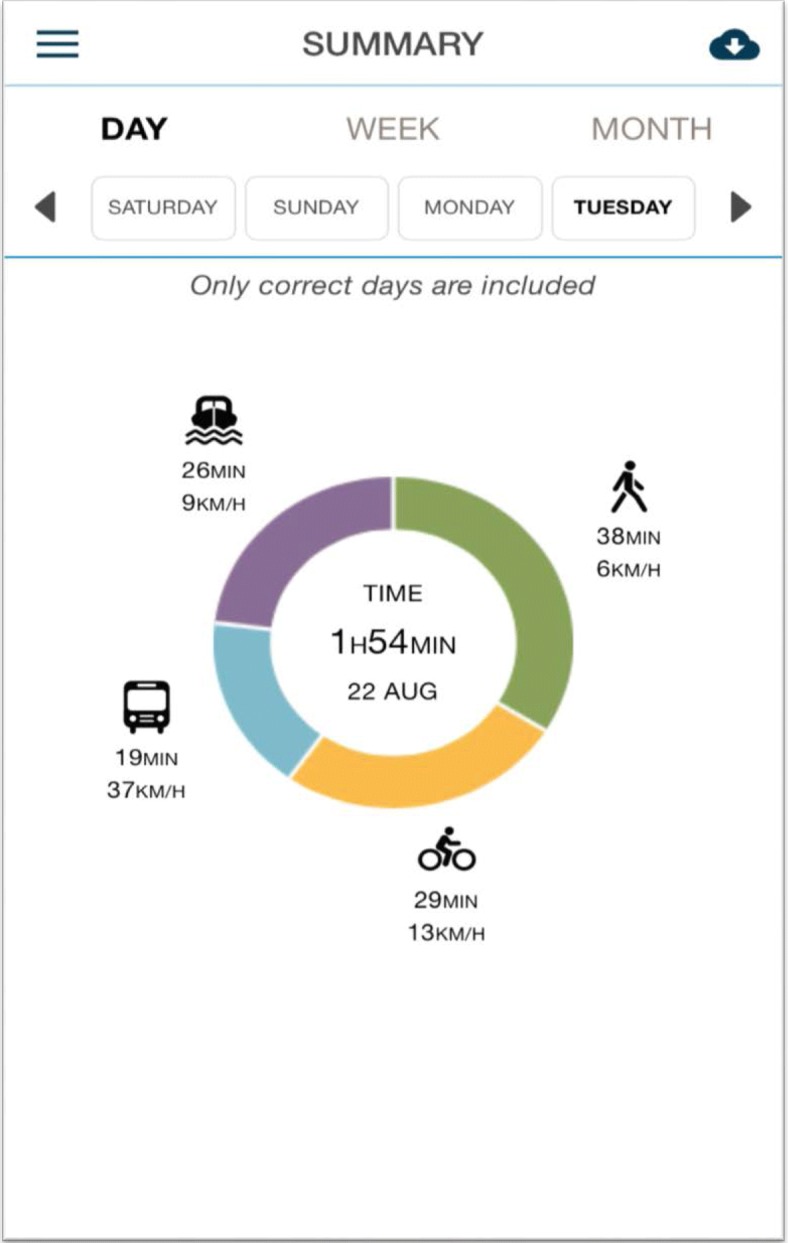Choose Monday

(x=469, y=208)
